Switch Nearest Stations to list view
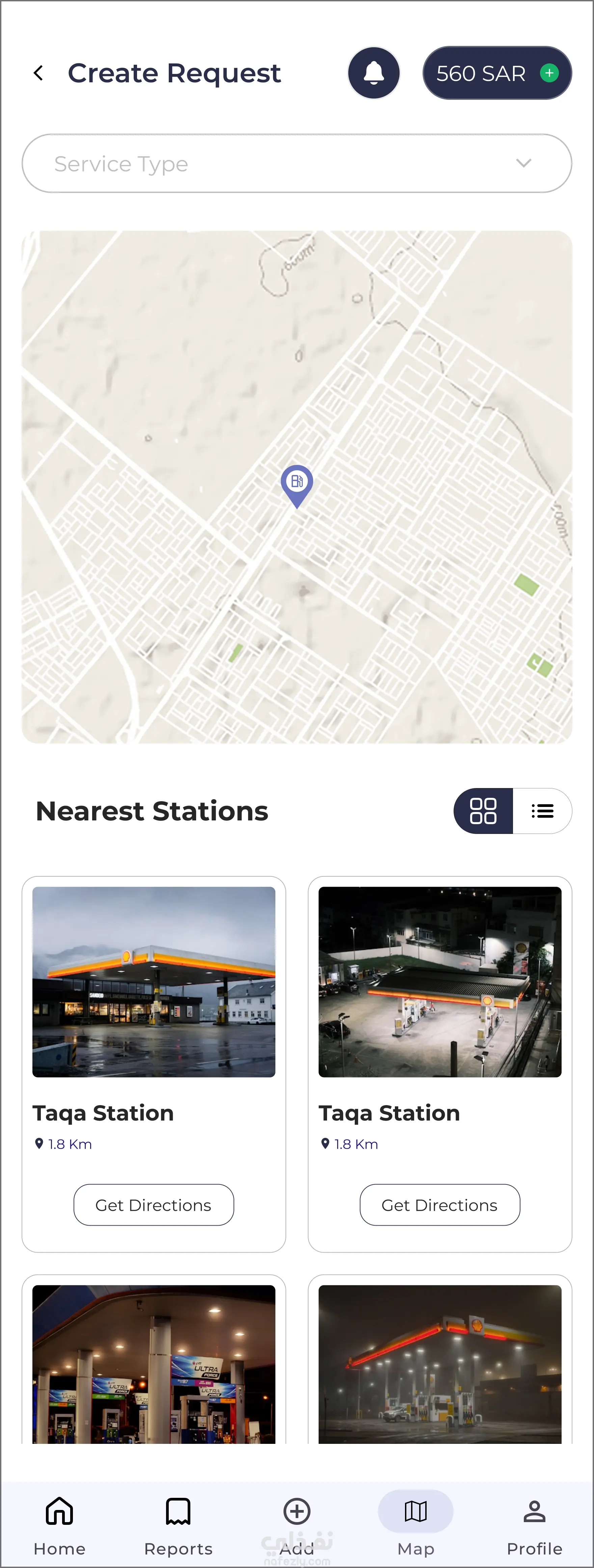Image resolution: width=594 pixels, height=1568 pixels. point(542,811)
